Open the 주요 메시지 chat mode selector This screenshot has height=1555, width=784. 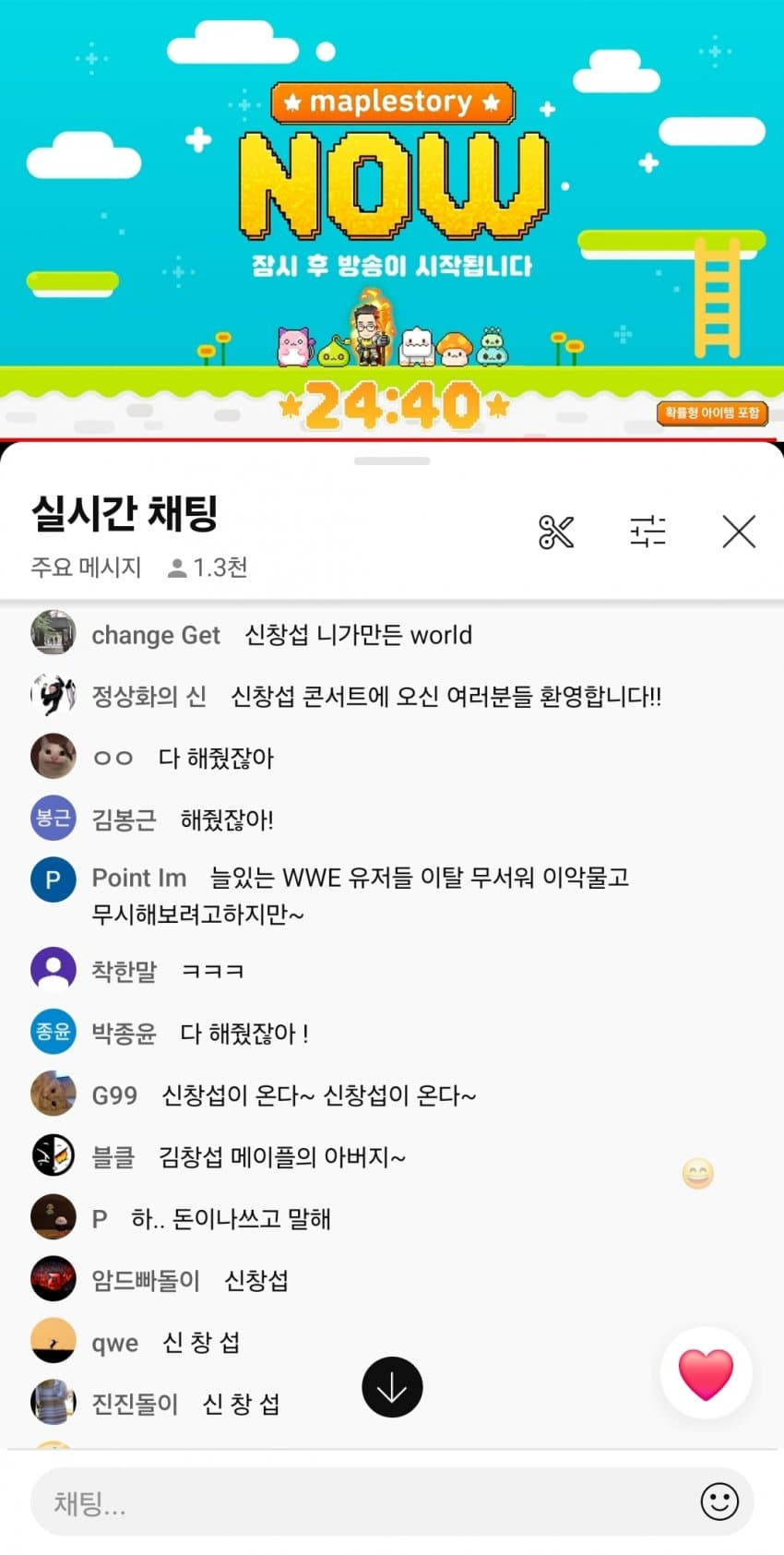click(x=86, y=567)
